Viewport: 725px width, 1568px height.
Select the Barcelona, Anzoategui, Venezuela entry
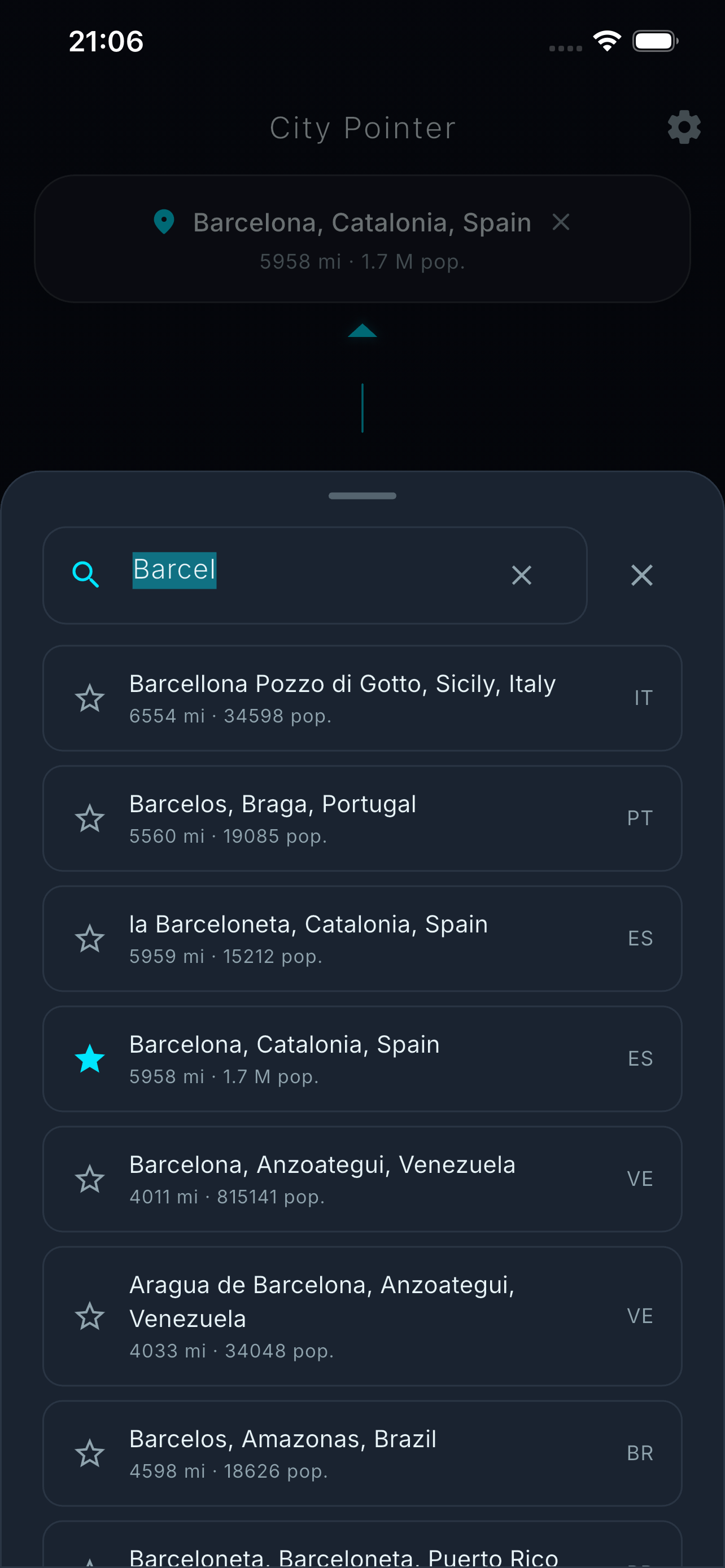coord(362,1179)
